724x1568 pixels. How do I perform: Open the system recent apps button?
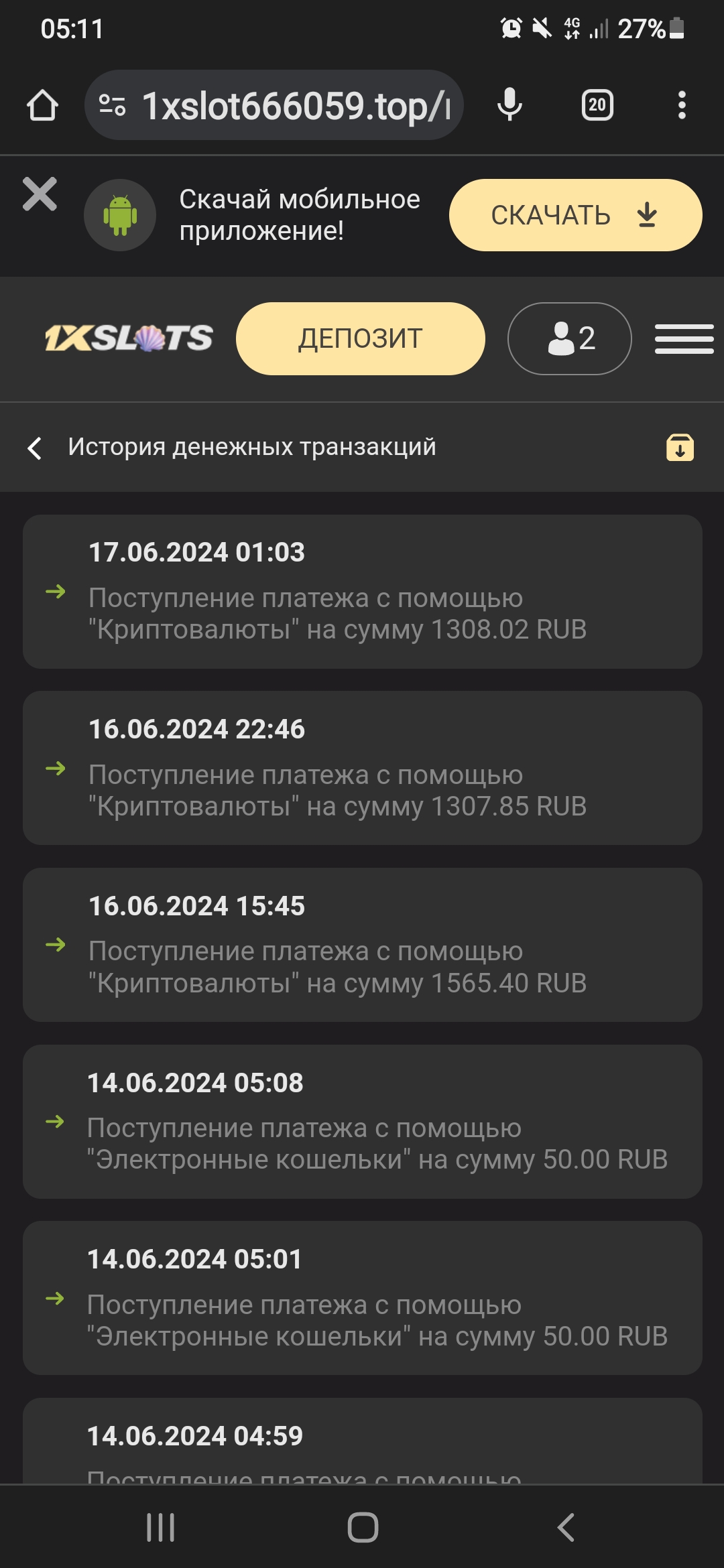click(161, 1527)
